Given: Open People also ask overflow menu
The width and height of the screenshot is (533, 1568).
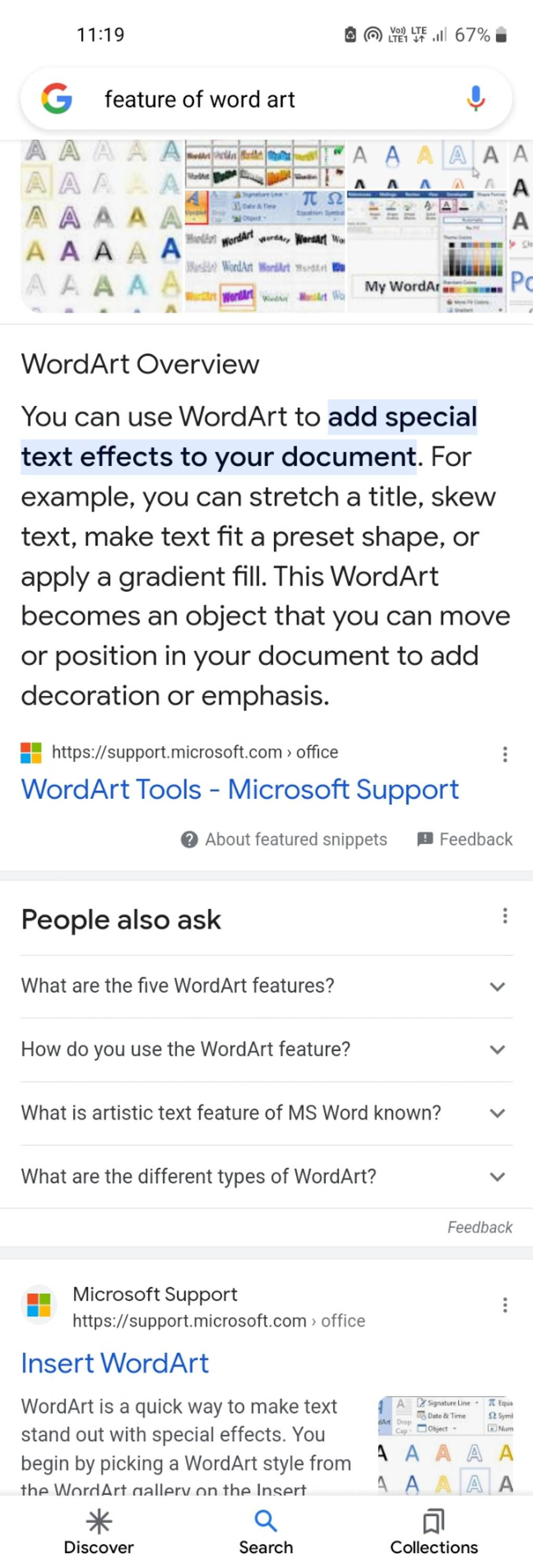Looking at the screenshot, I should 504,915.
